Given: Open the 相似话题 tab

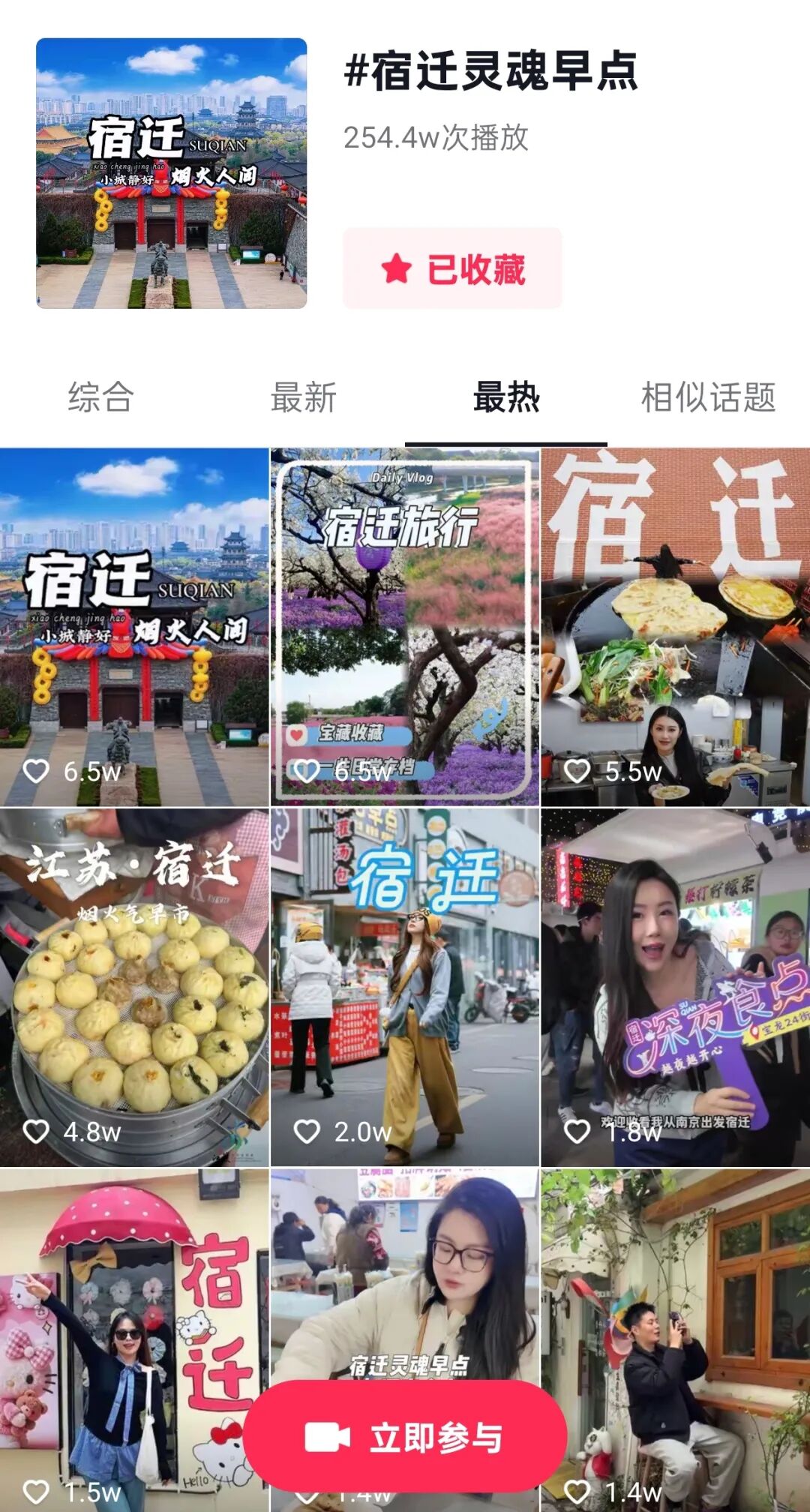Looking at the screenshot, I should pos(709,397).
